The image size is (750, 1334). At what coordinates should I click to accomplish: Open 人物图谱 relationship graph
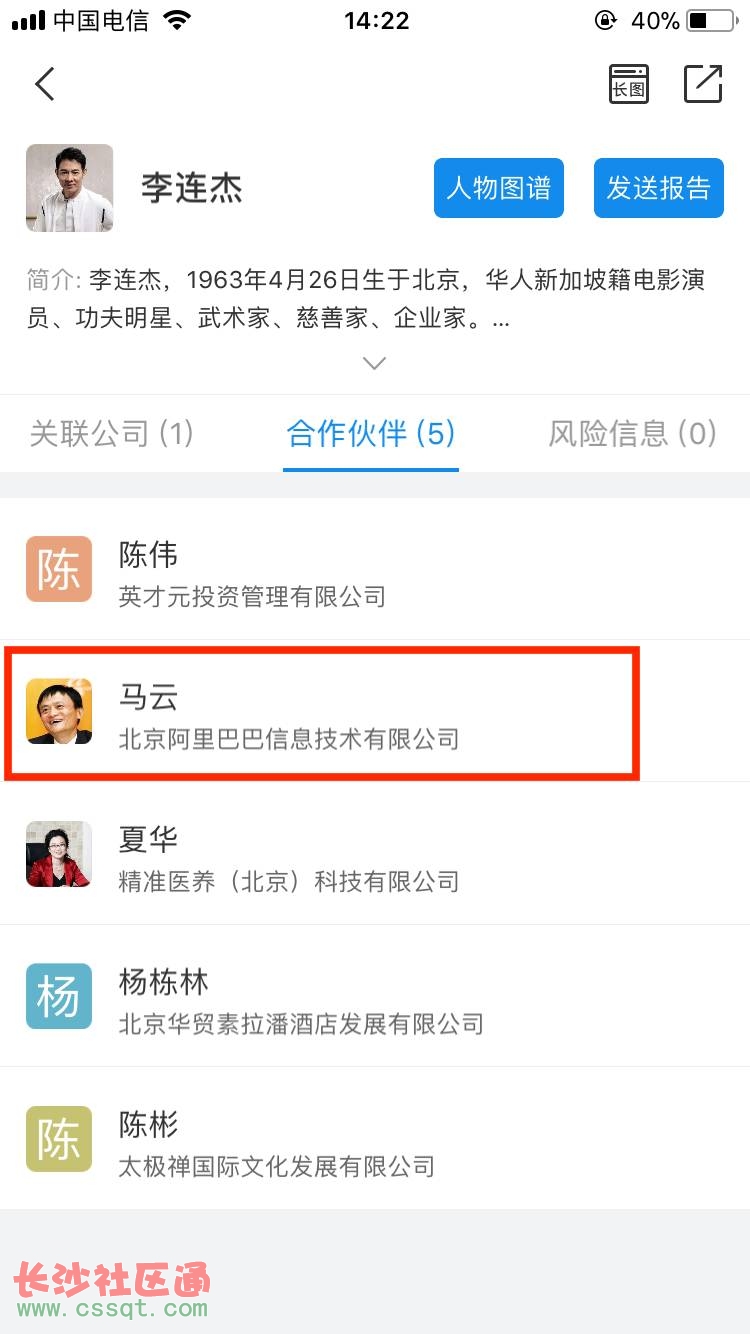[498, 188]
